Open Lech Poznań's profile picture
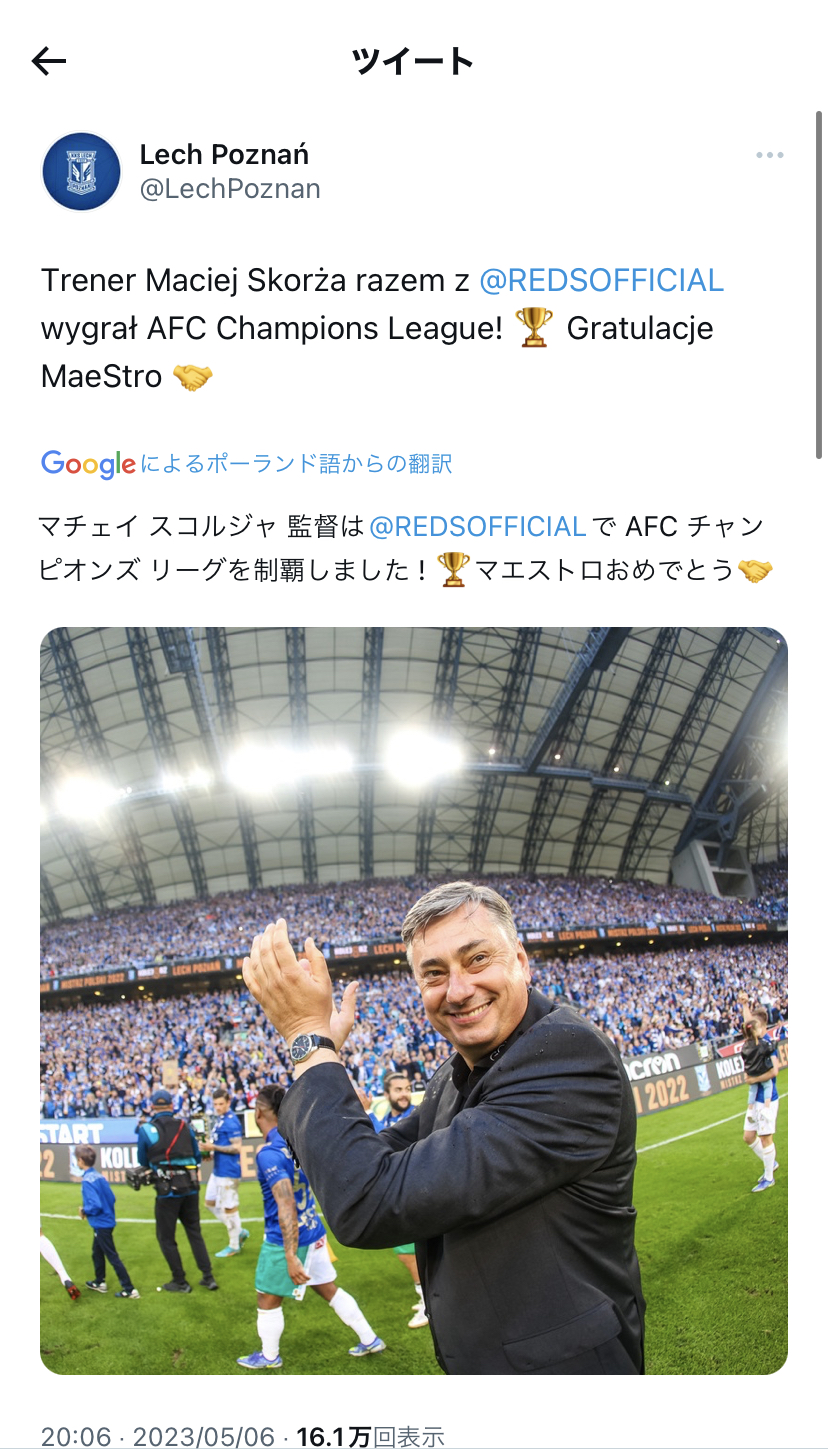 point(81,171)
